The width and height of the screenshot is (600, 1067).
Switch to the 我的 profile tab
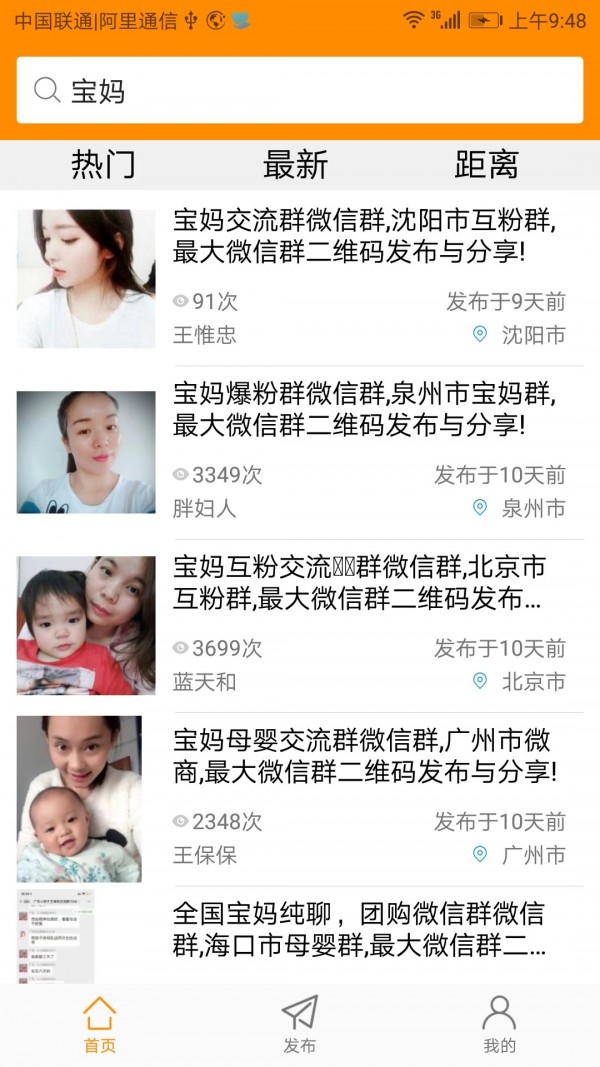click(499, 1025)
